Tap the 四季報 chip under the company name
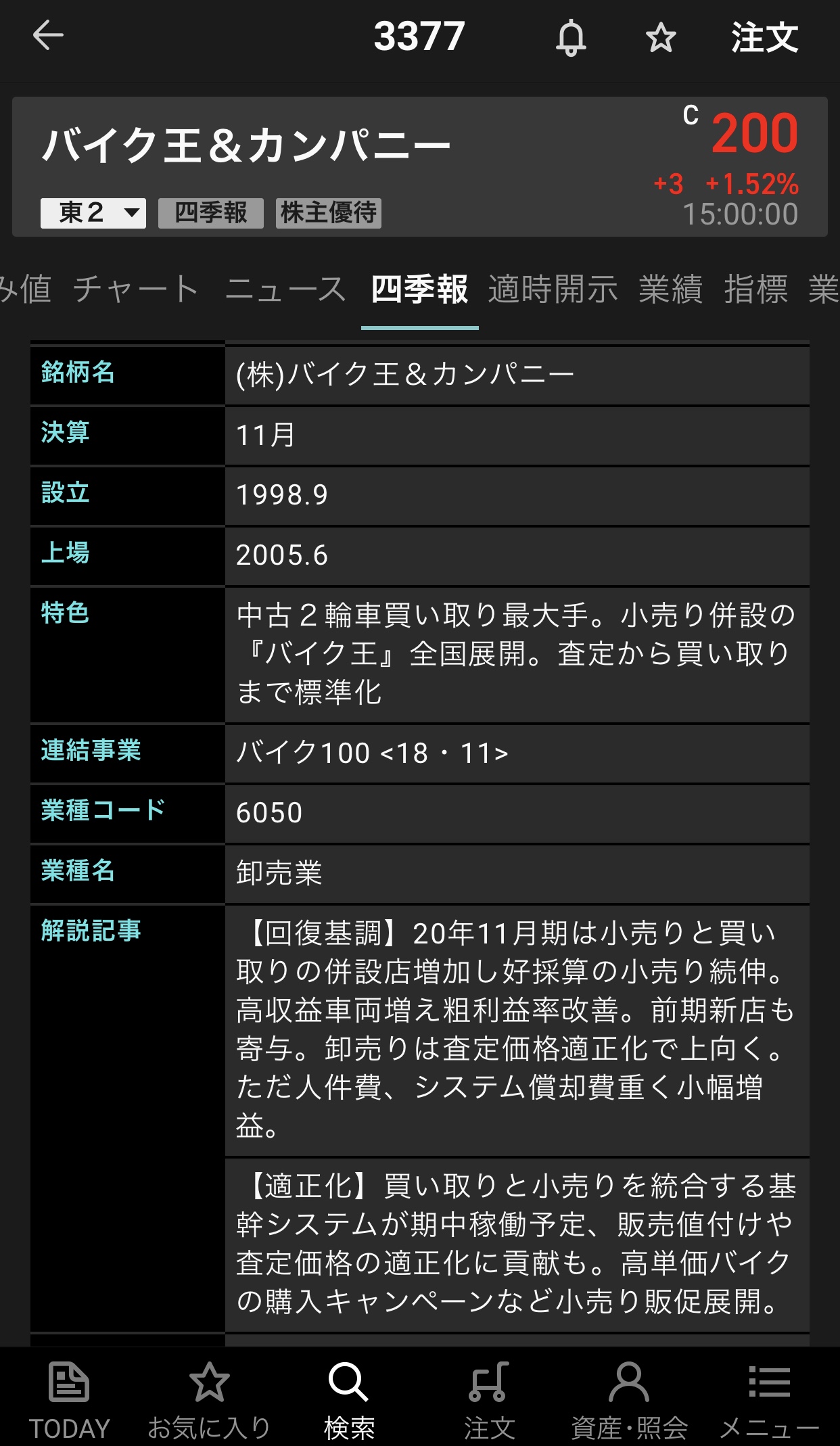840x1446 pixels. pos(211,213)
